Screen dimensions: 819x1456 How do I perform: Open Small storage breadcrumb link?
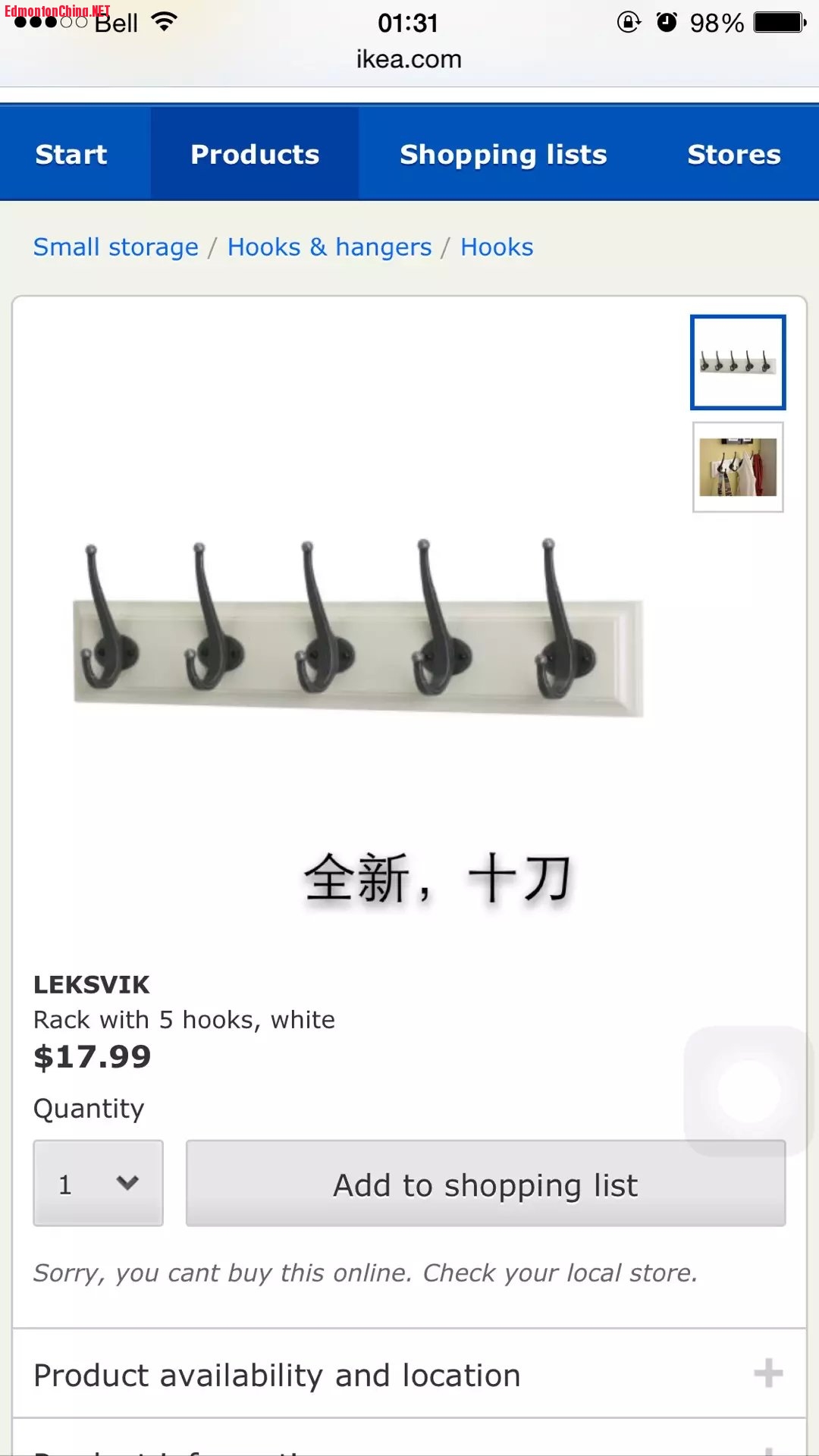[x=115, y=247]
